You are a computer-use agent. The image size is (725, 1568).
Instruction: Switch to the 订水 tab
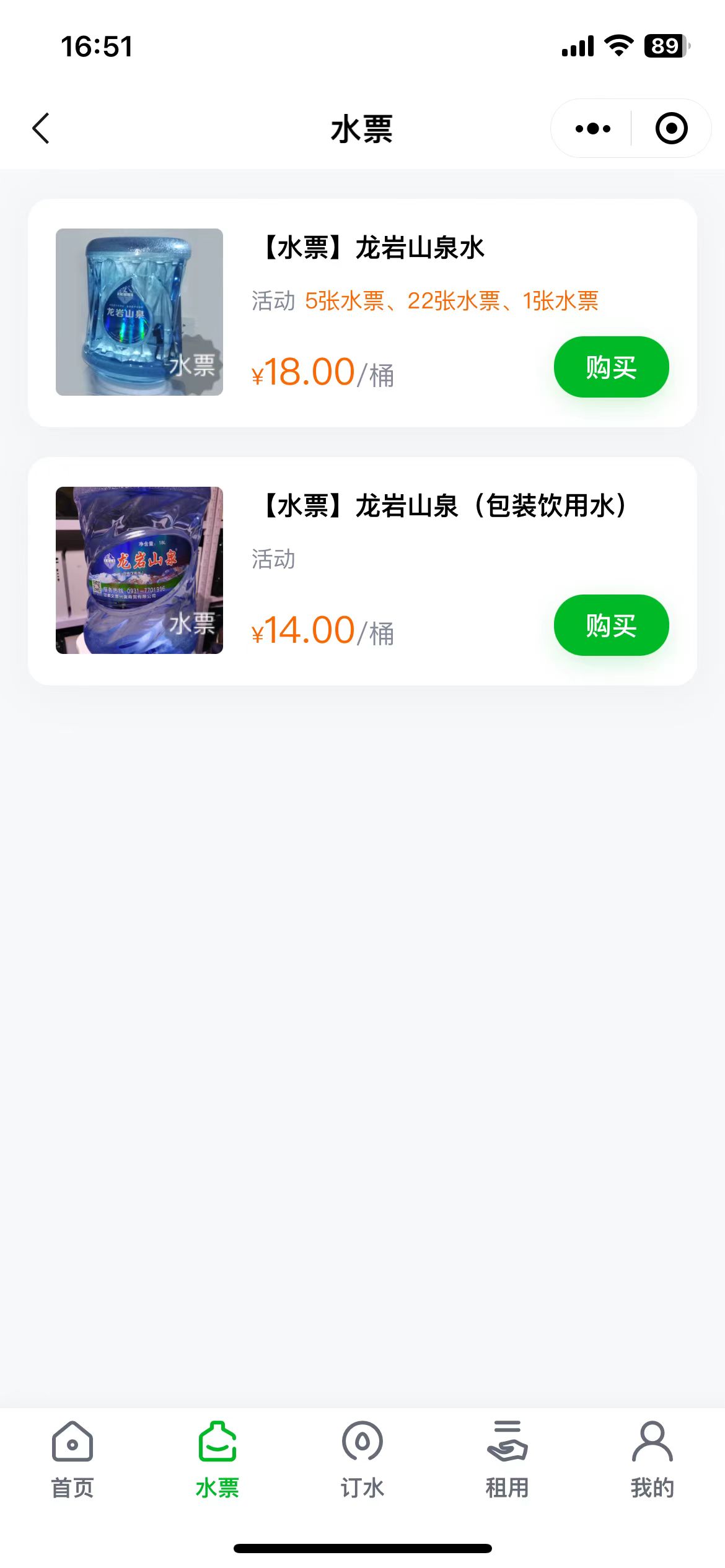pyautogui.click(x=362, y=1459)
